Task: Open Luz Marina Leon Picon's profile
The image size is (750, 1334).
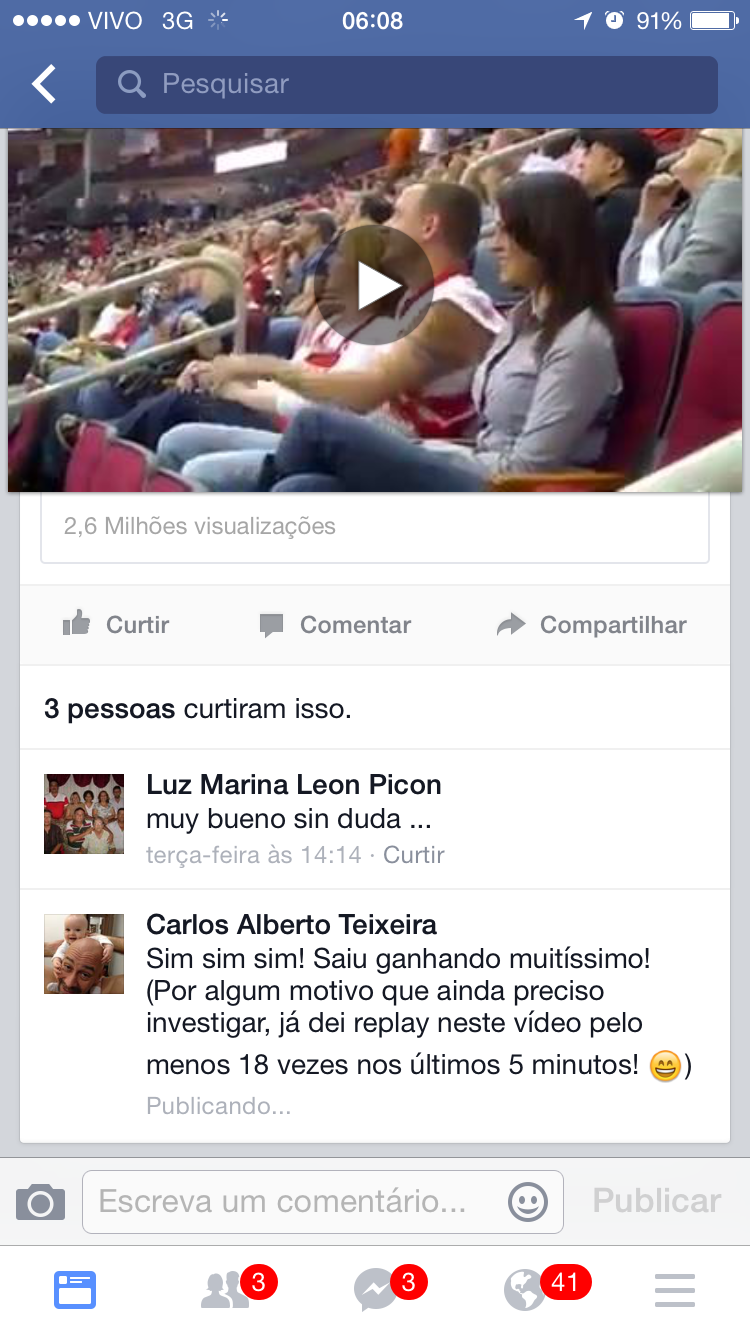Action: [293, 784]
